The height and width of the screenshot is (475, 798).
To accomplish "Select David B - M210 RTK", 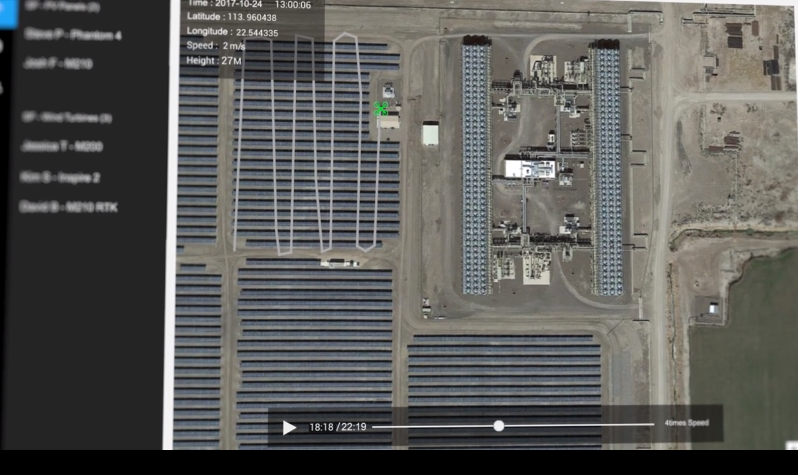I will pyautogui.click(x=69, y=206).
